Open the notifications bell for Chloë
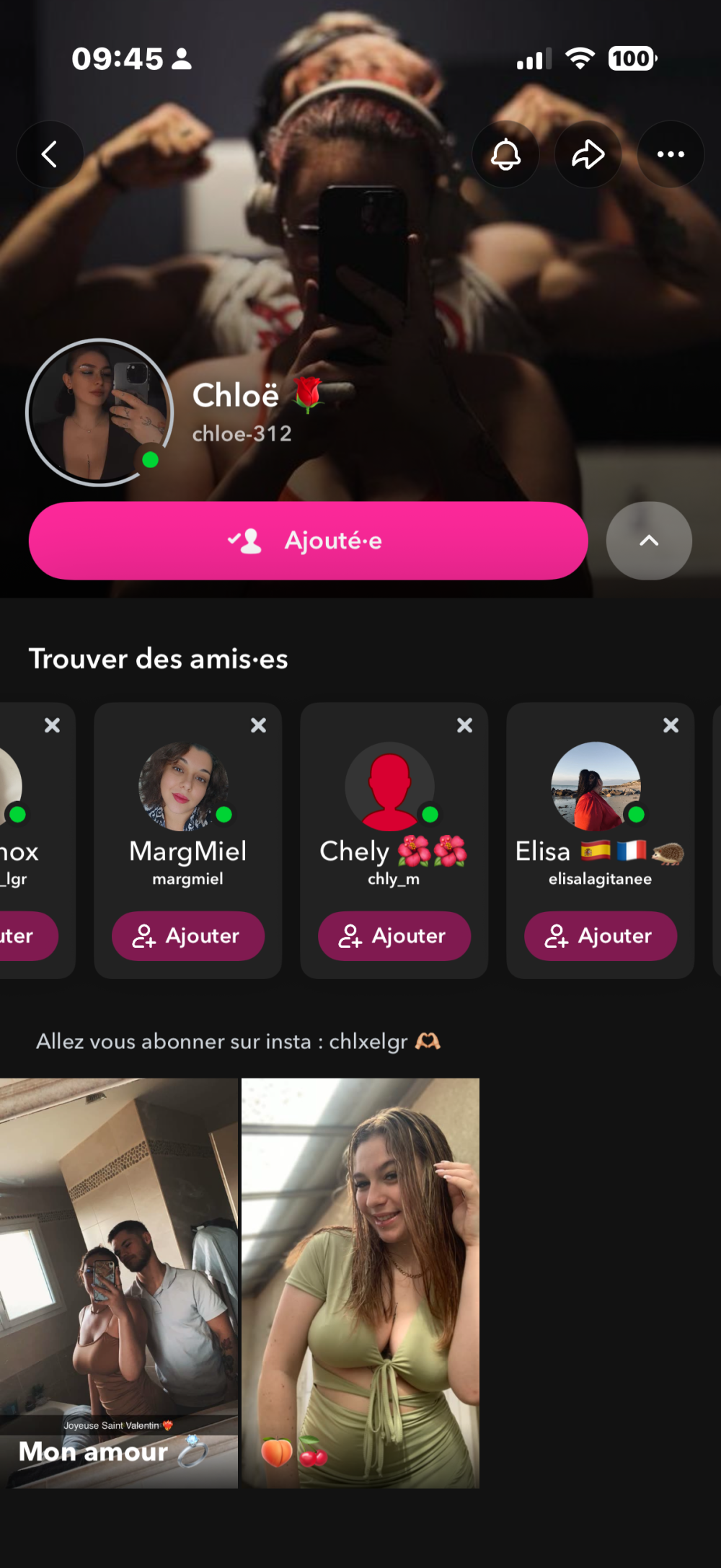The height and width of the screenshot is (1568, 721). point(505,154)
